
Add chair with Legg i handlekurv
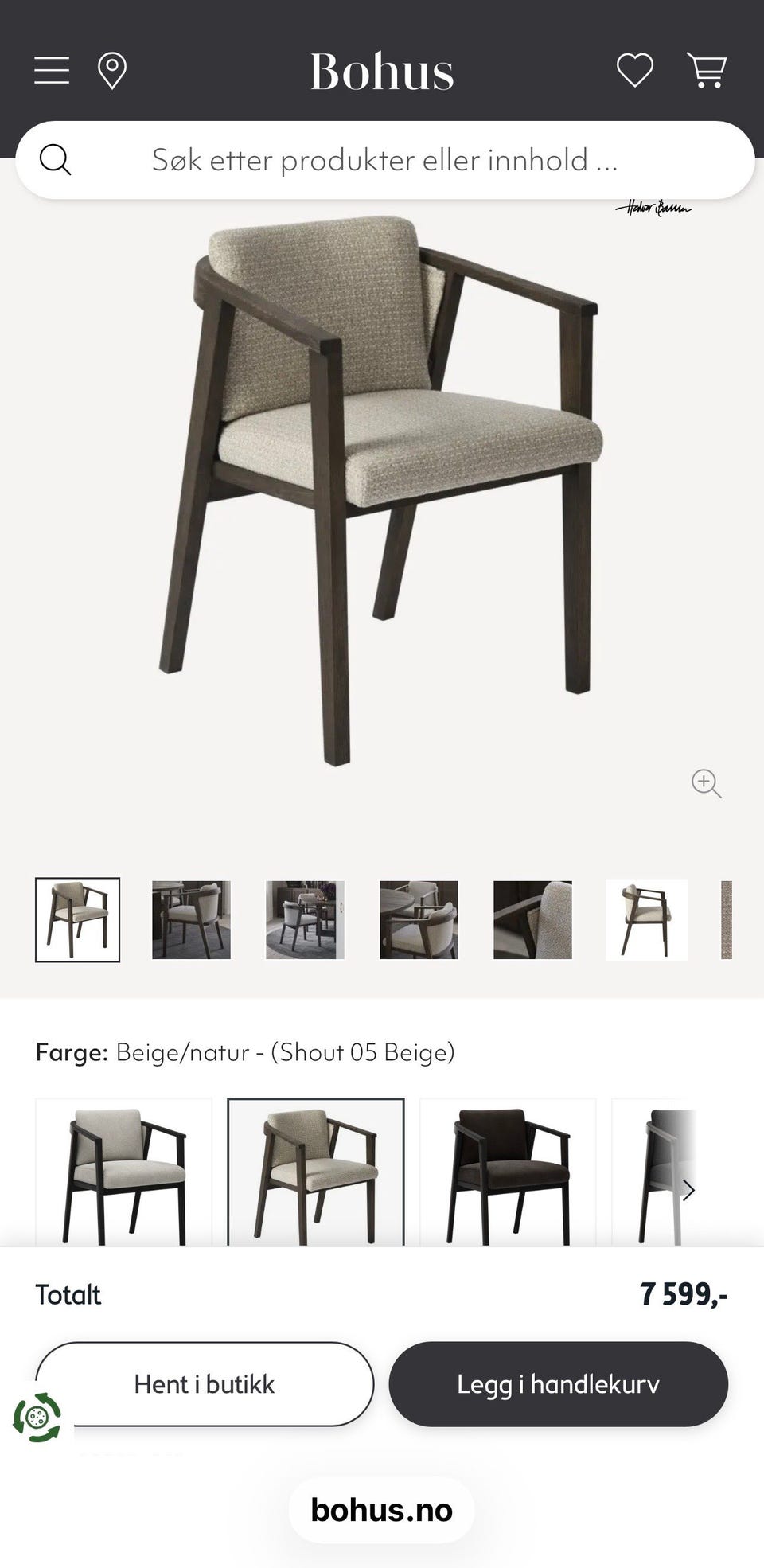pyautogui.click(x=558, y=1384)
